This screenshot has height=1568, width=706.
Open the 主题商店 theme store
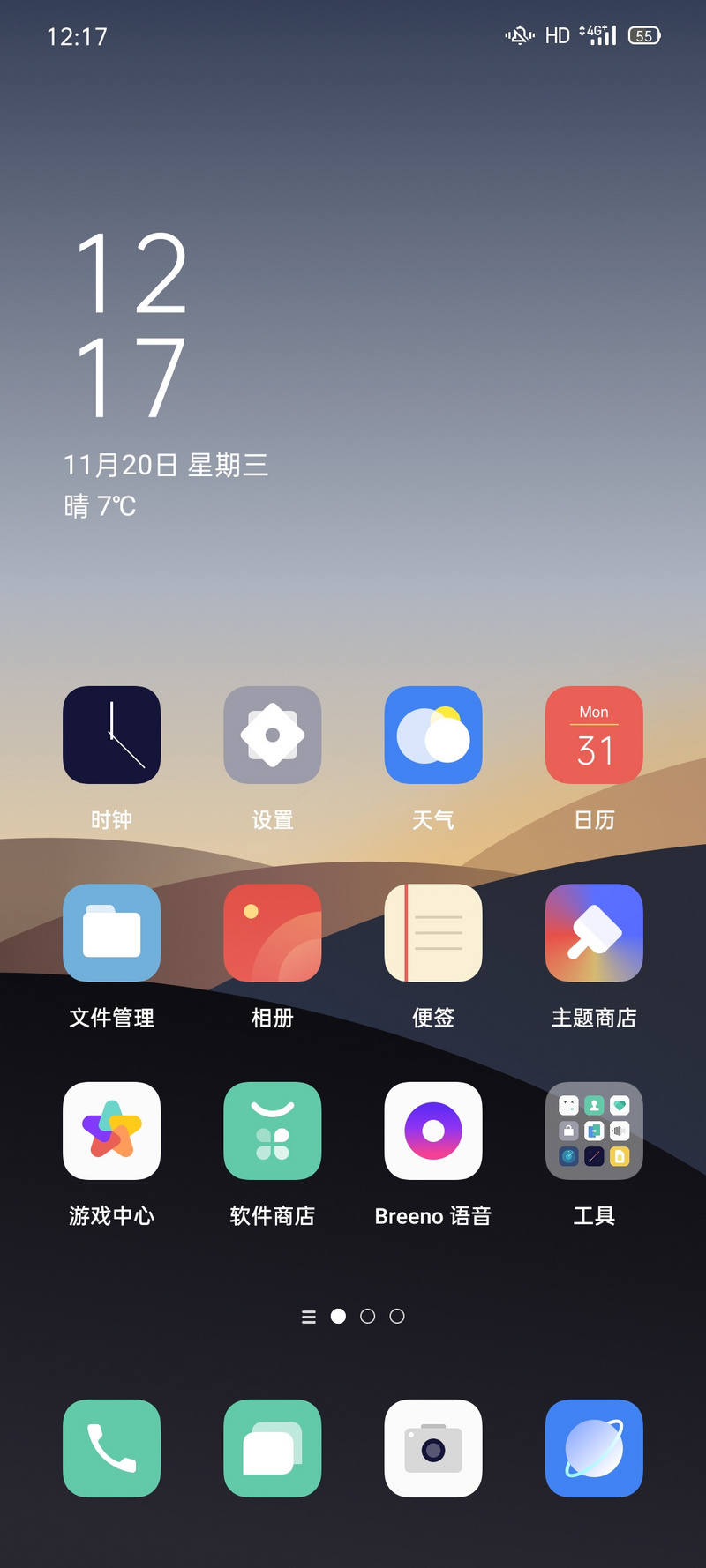tap(593, 932)
